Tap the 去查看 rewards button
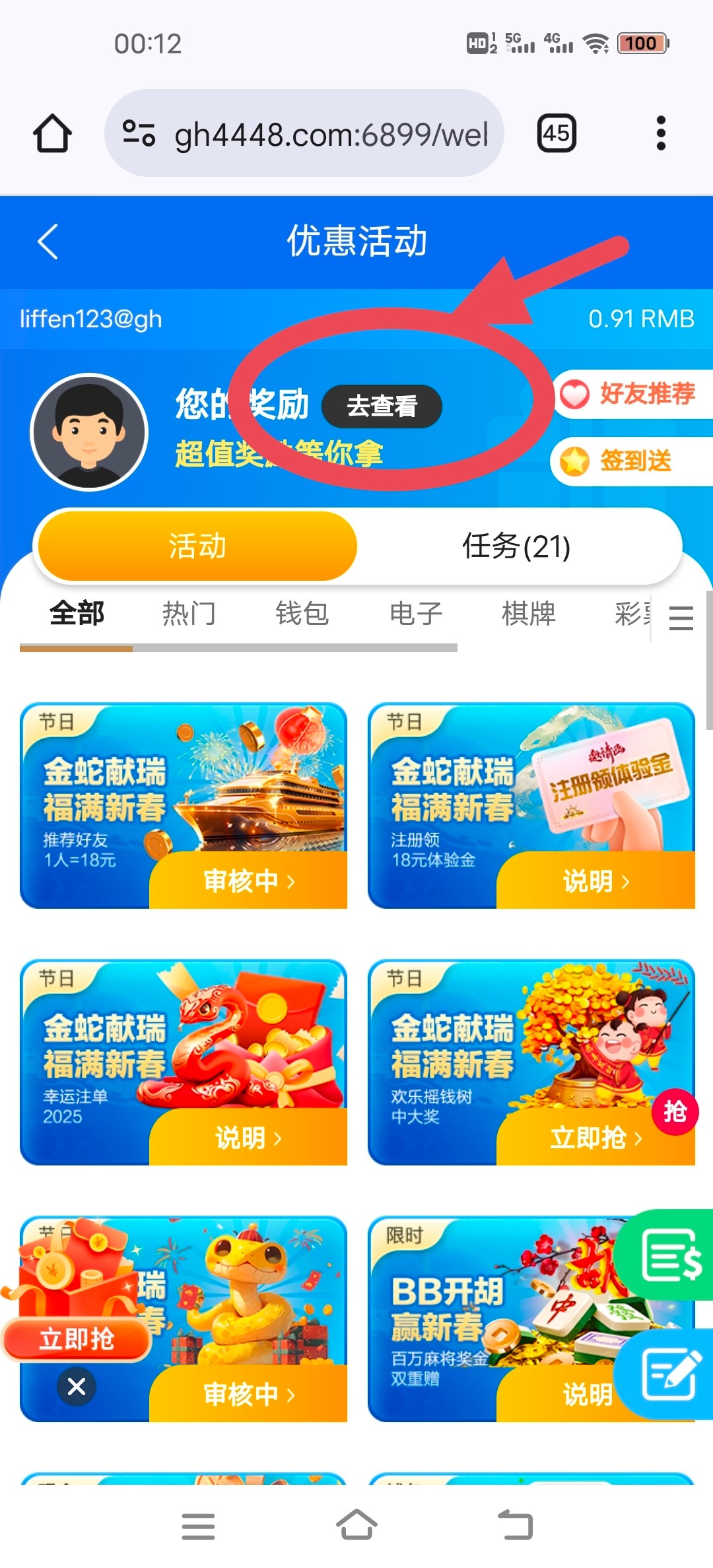This screenshot has height=1568, width=713. 382,406
